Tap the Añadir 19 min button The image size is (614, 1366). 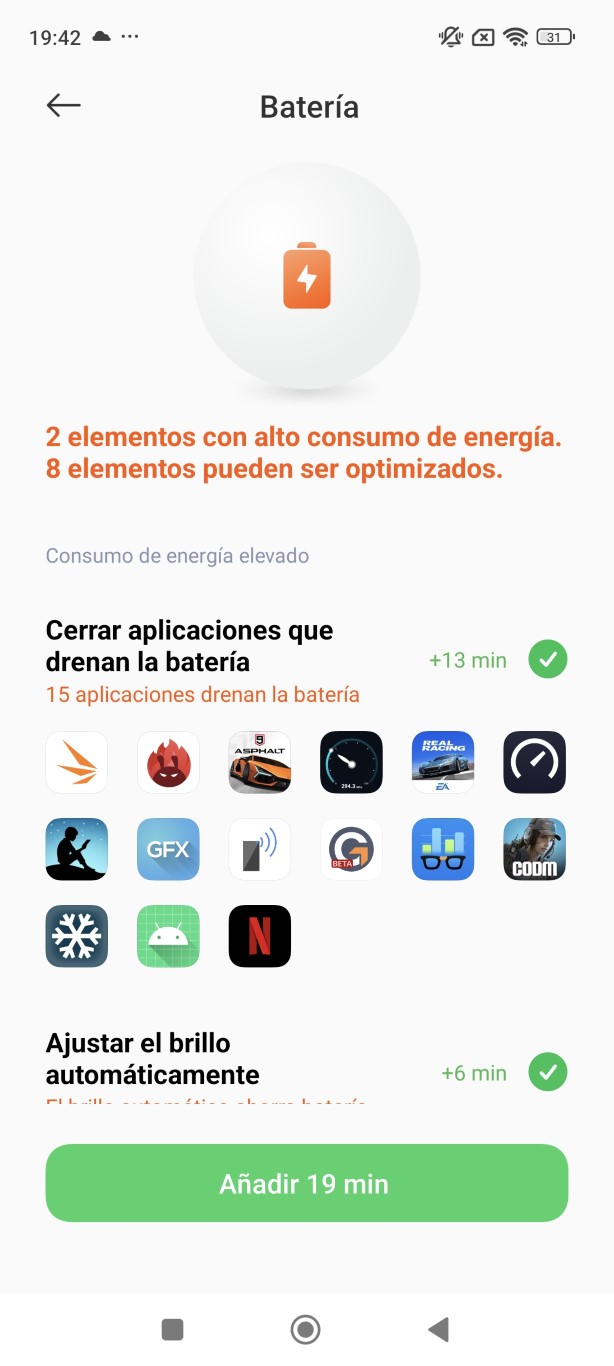[x=307, y=1183]
